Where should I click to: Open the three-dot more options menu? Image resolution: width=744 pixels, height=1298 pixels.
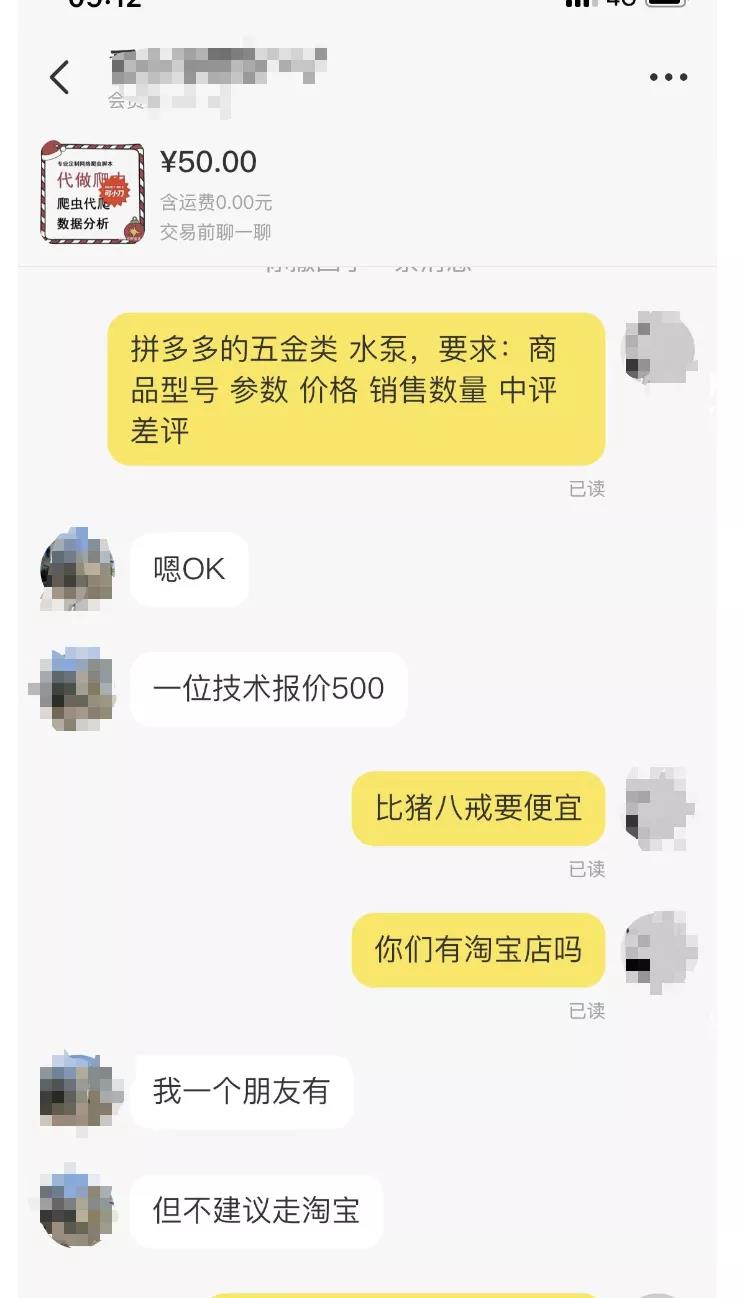668,76
